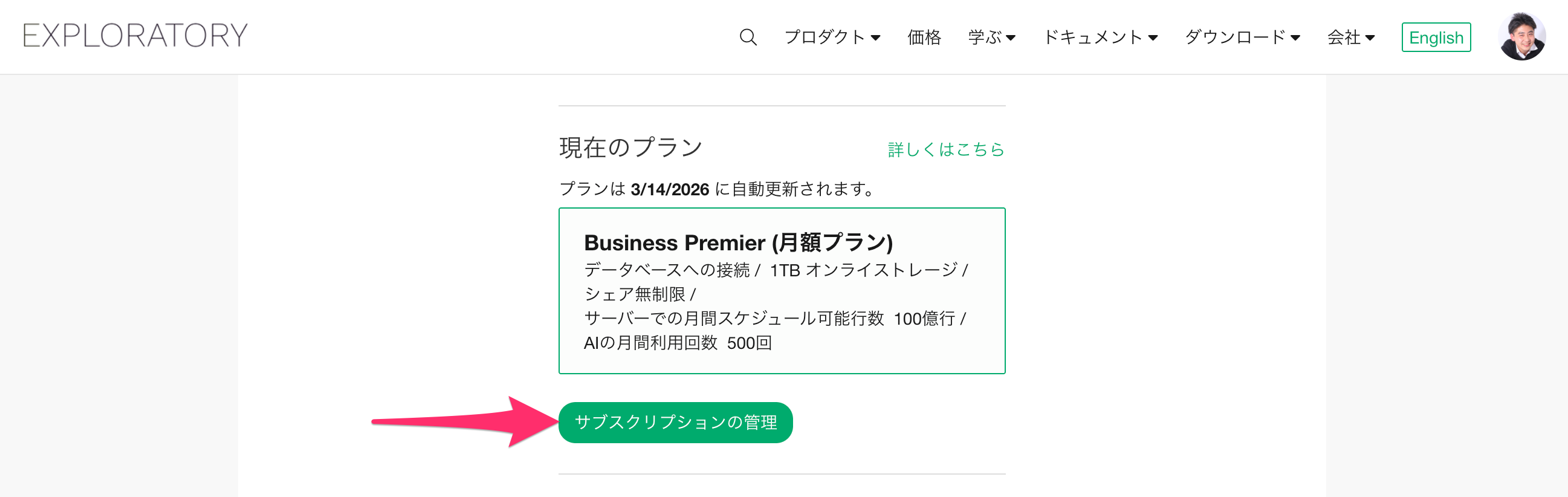Expand the ドキュメント dropdown menu
1568x497 pixels.
click(x=1100, y=37)
